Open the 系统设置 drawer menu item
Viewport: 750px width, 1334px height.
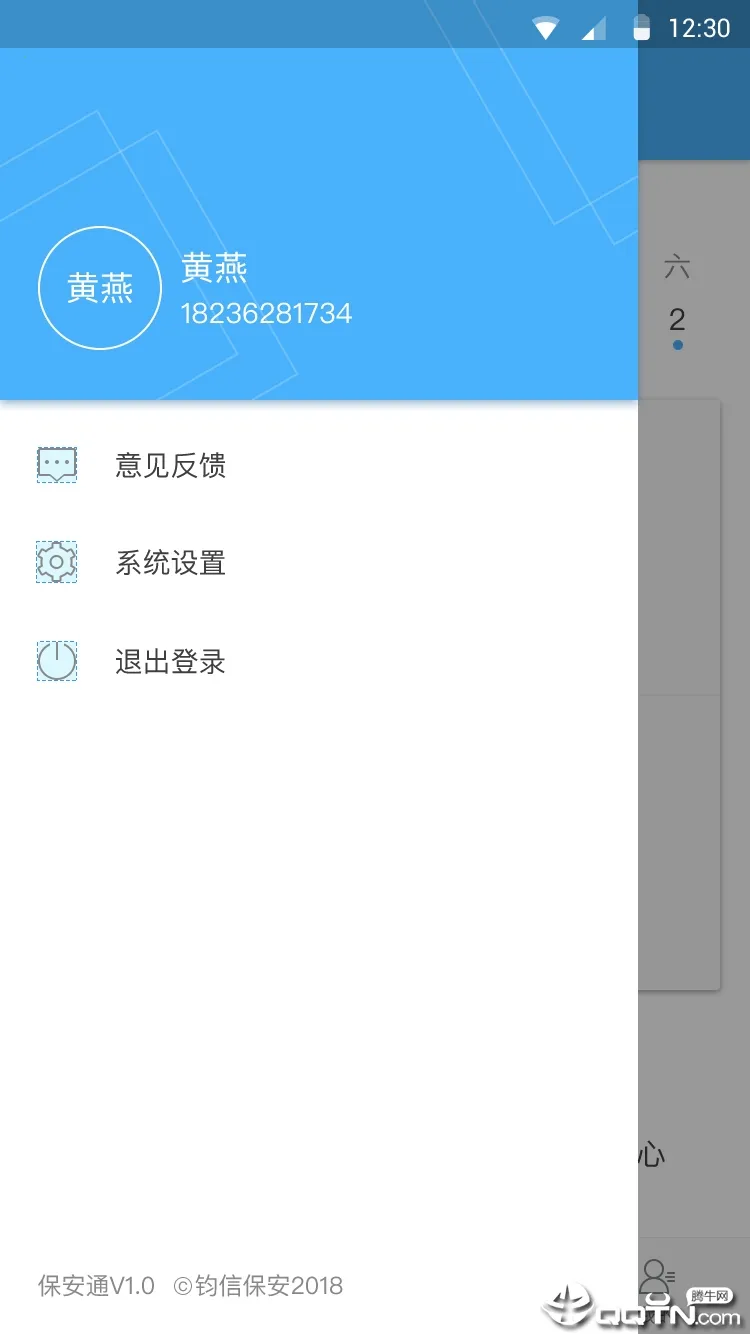coord(171,562)
